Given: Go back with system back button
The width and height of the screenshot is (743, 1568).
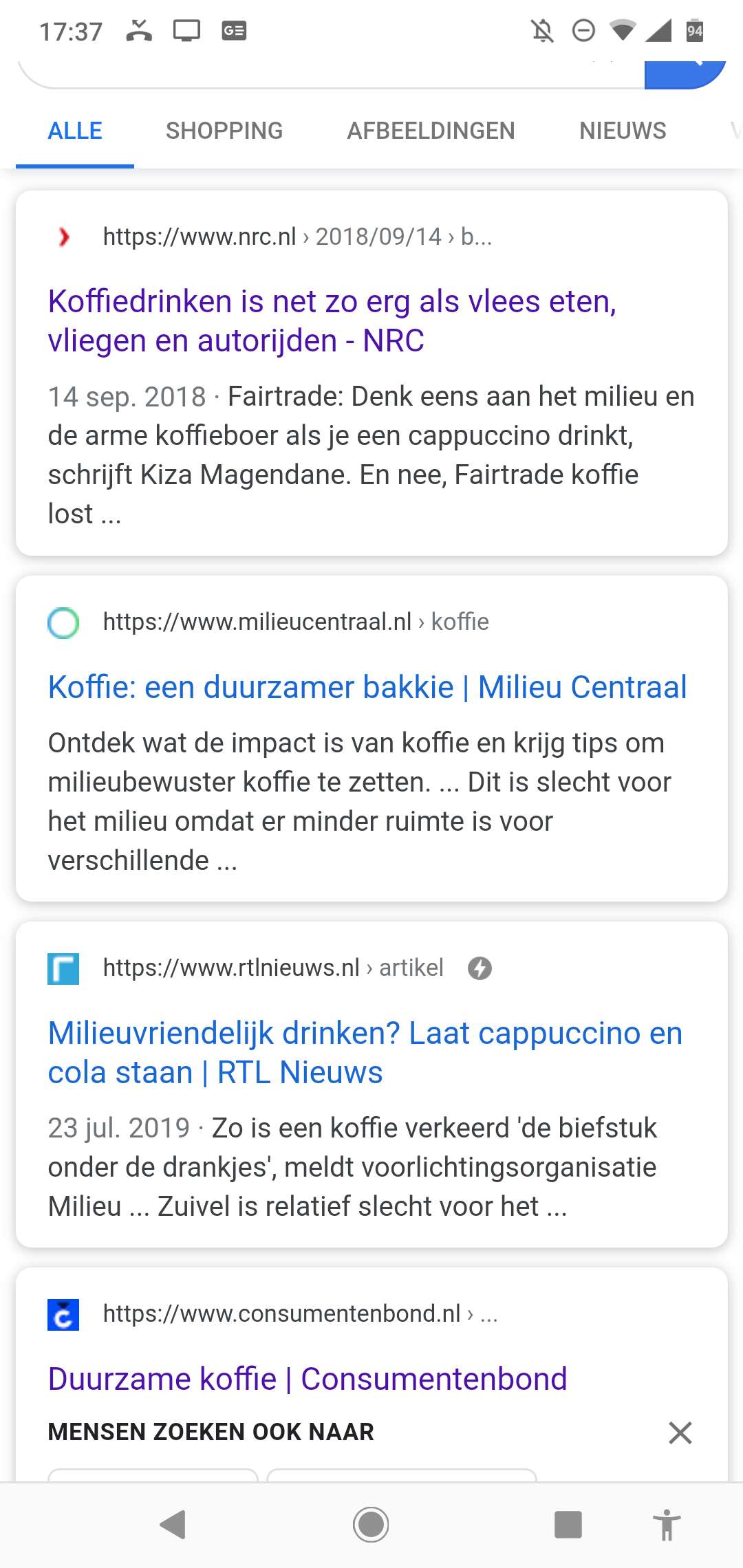Looking at the screenshot, I should [x=173, y=1525].
